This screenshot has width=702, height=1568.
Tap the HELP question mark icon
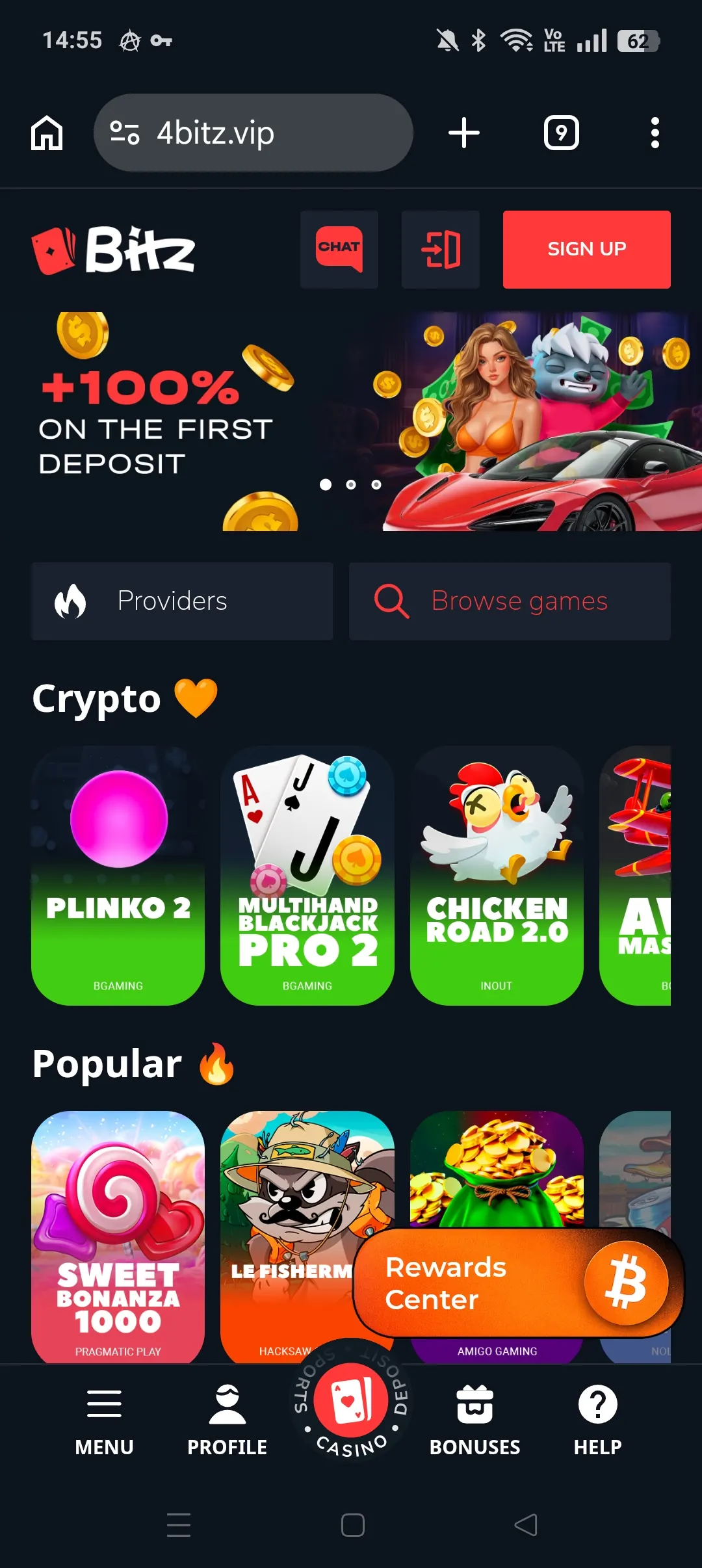(597, 1404)
